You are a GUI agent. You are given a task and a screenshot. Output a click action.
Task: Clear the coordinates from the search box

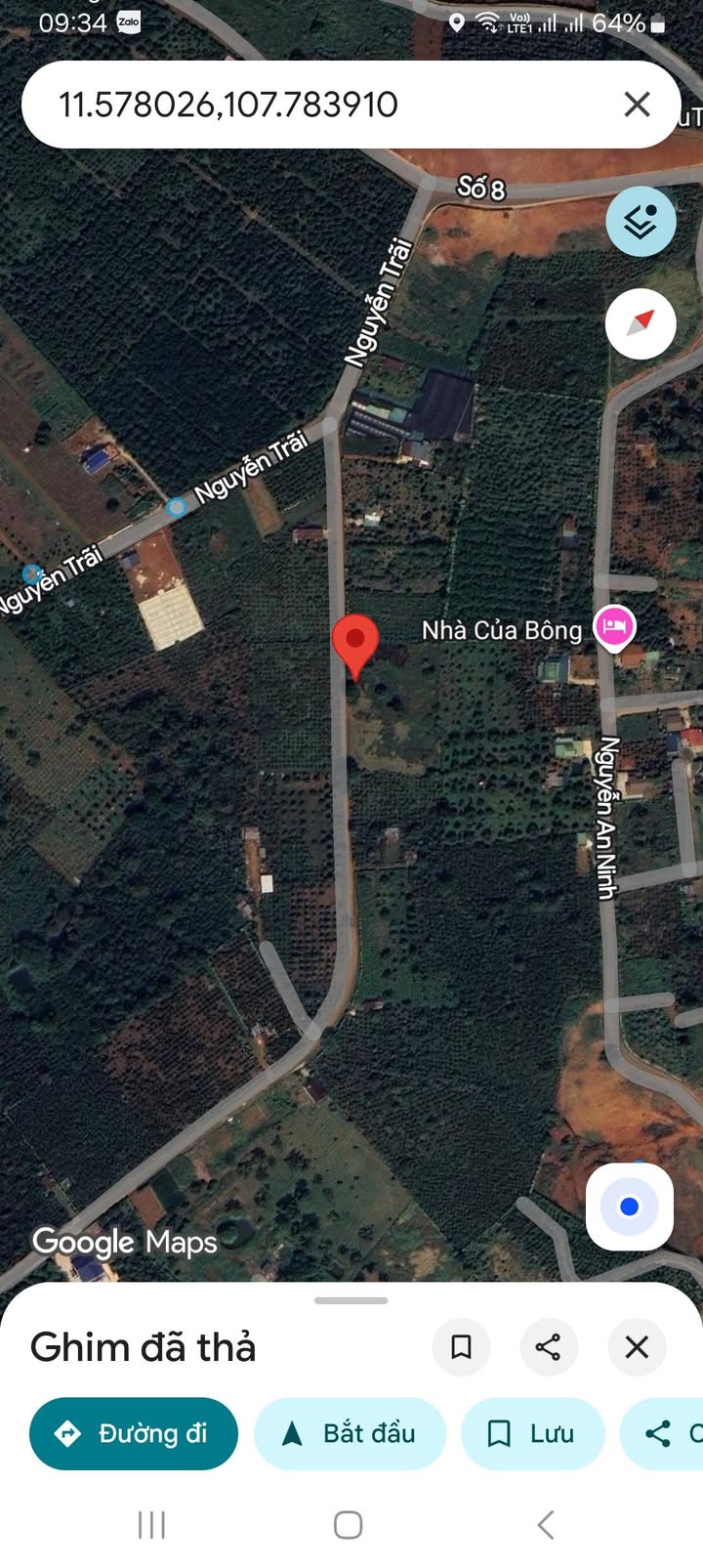637,105
